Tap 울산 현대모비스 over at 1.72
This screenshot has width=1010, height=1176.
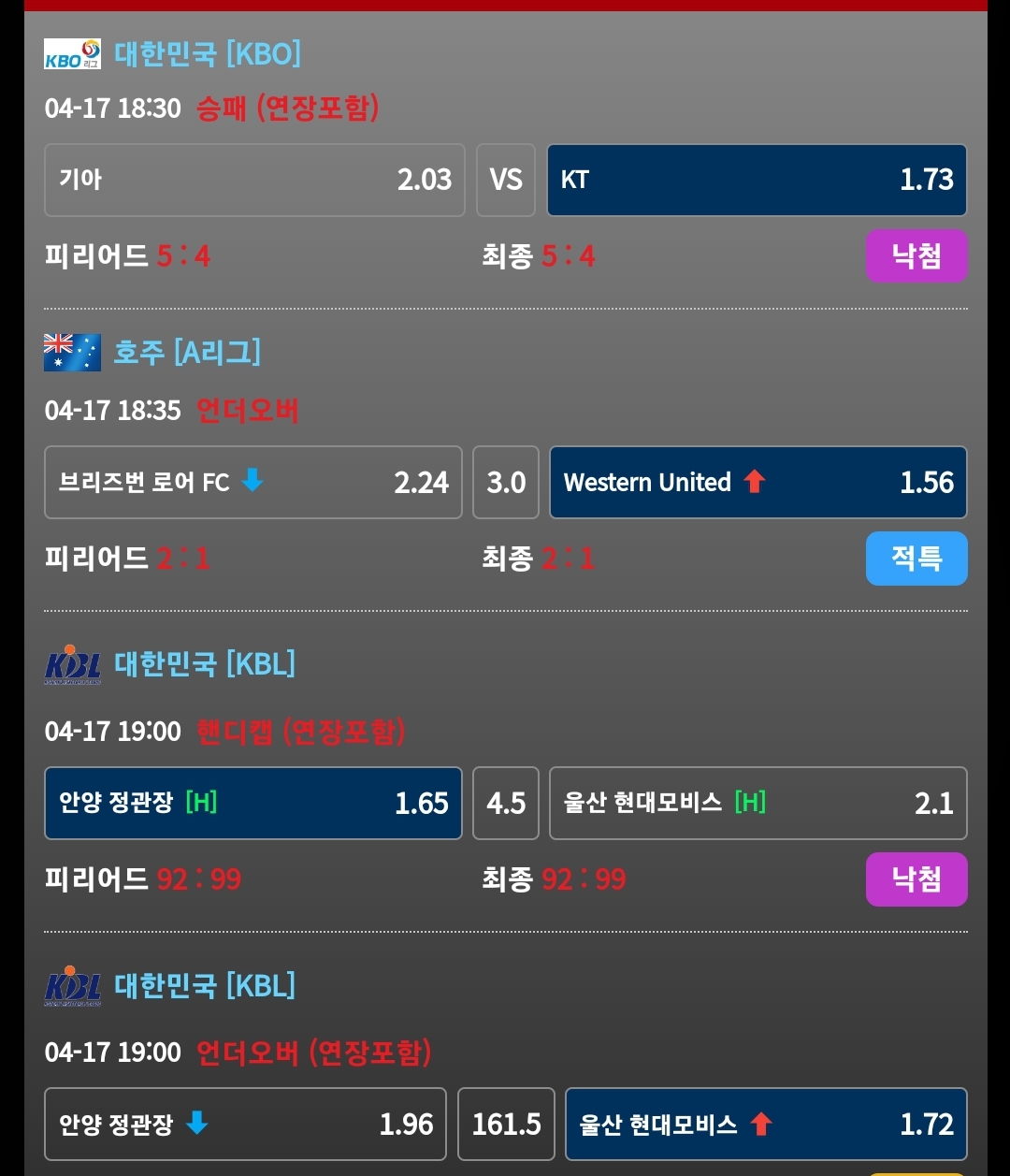[766, 1124]
